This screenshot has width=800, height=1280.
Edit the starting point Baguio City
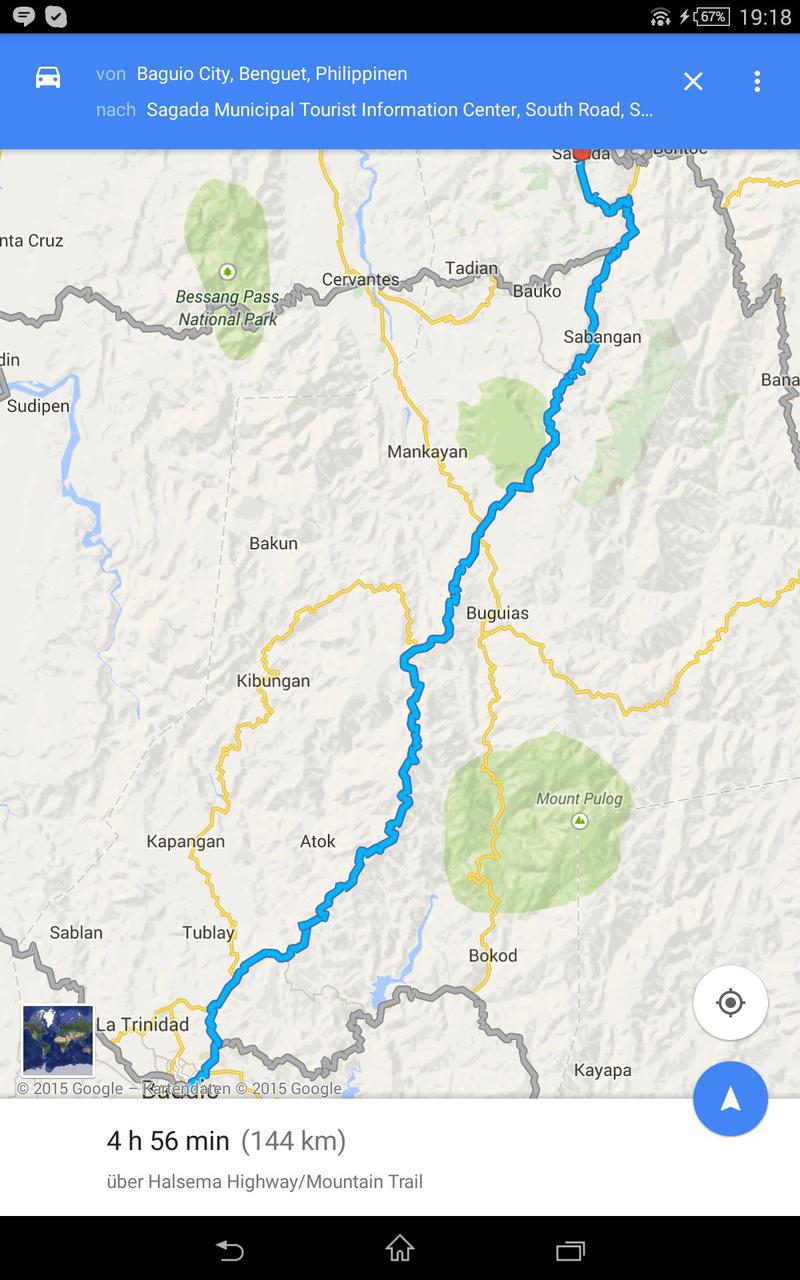click(x=272, y=74)
